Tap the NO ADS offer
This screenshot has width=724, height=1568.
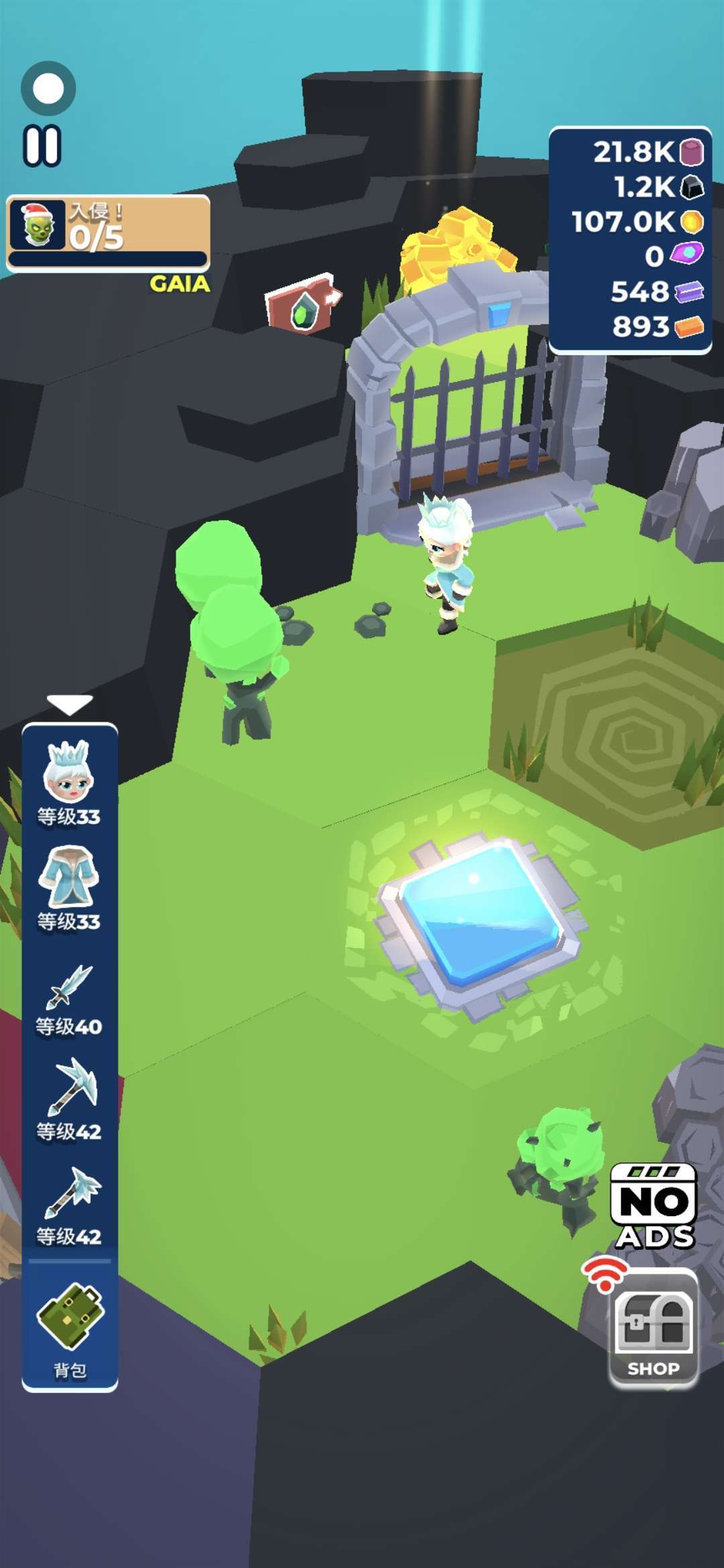[654, 1207]
